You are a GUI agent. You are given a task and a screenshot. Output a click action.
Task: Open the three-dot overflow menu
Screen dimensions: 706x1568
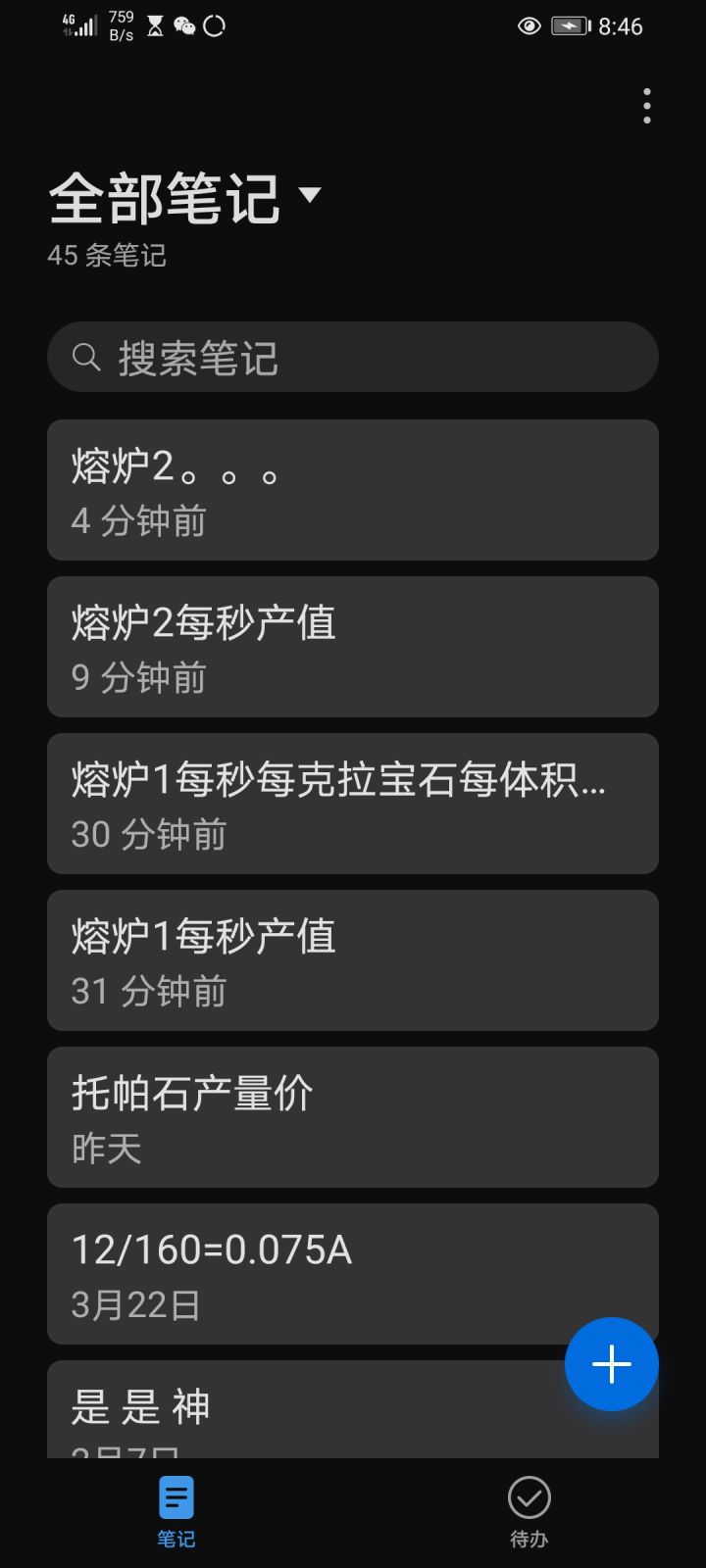tap(646, 105)
